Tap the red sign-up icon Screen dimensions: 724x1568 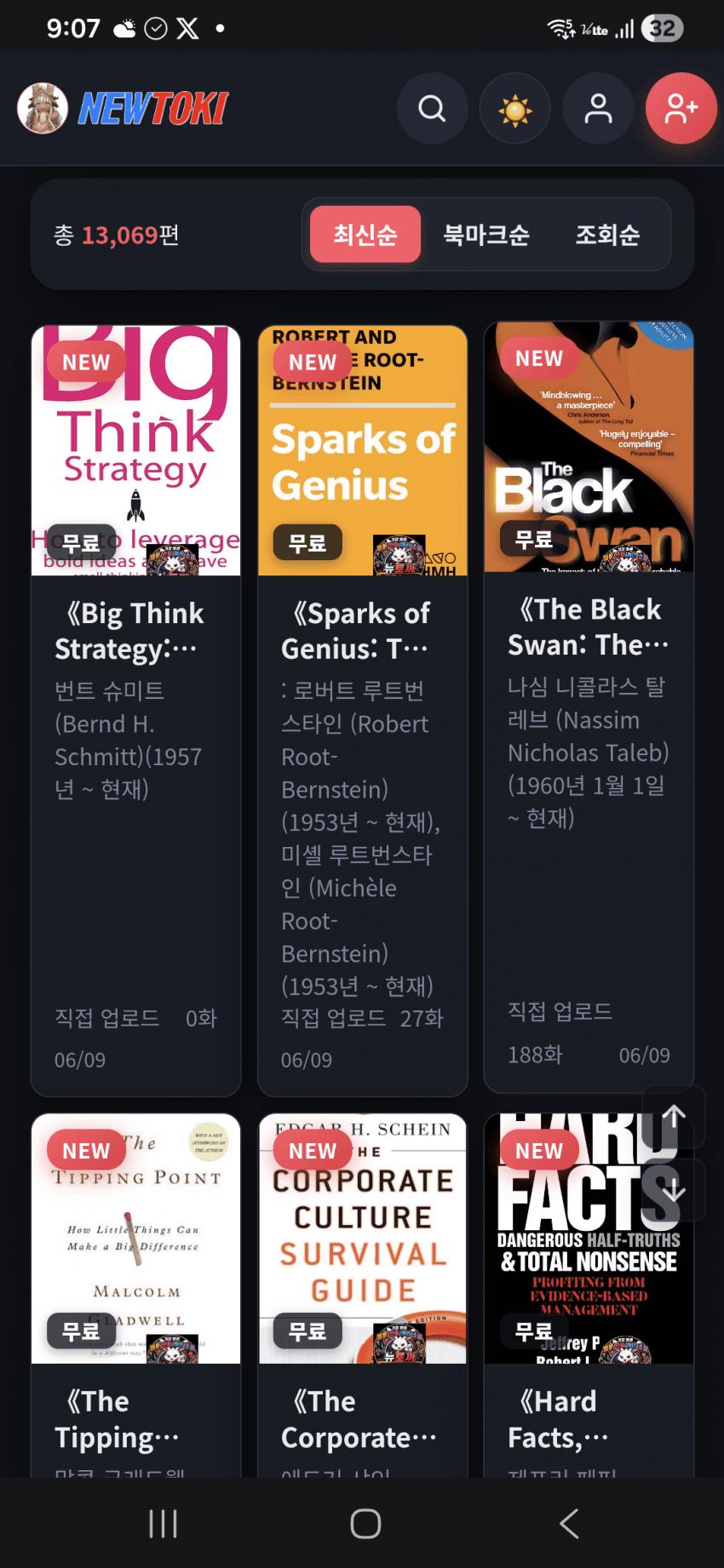(x=681, y=108)
